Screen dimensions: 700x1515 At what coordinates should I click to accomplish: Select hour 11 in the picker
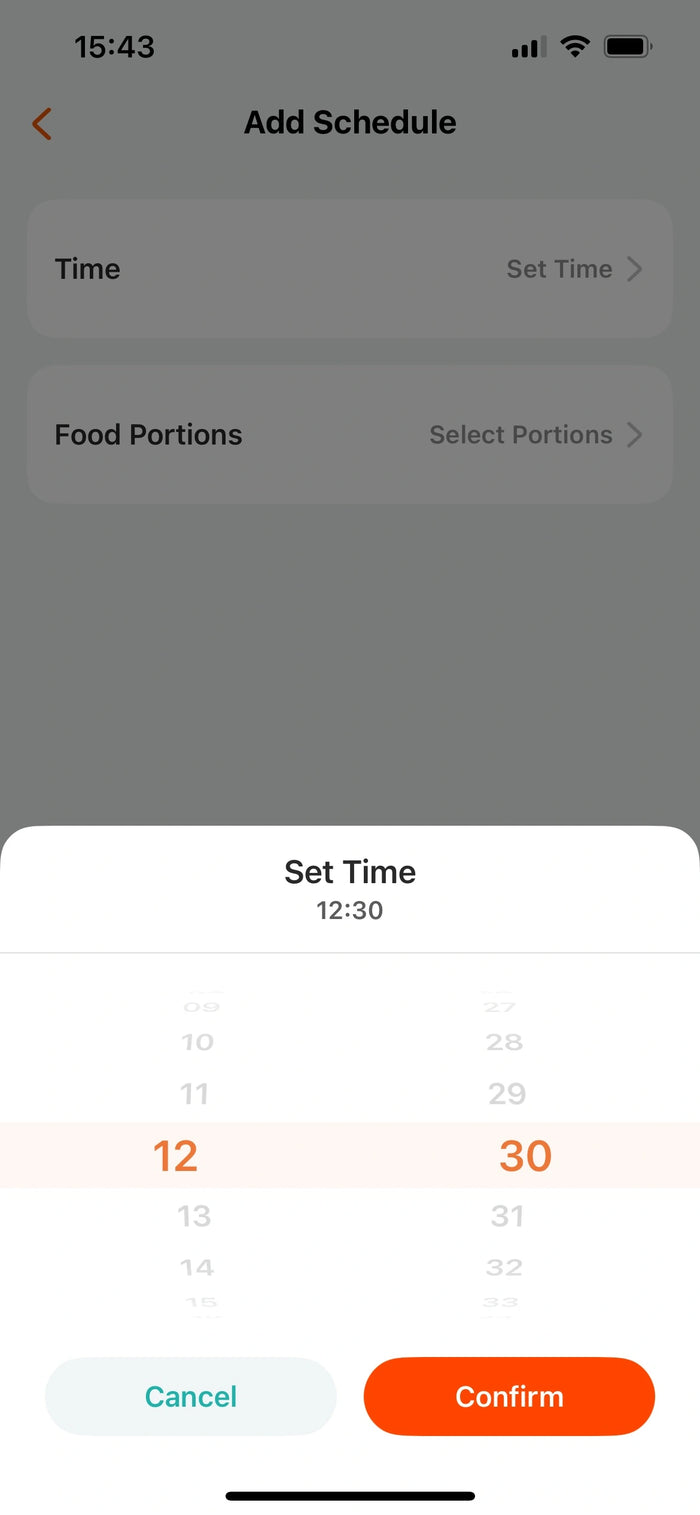[x=194, y=1093]
